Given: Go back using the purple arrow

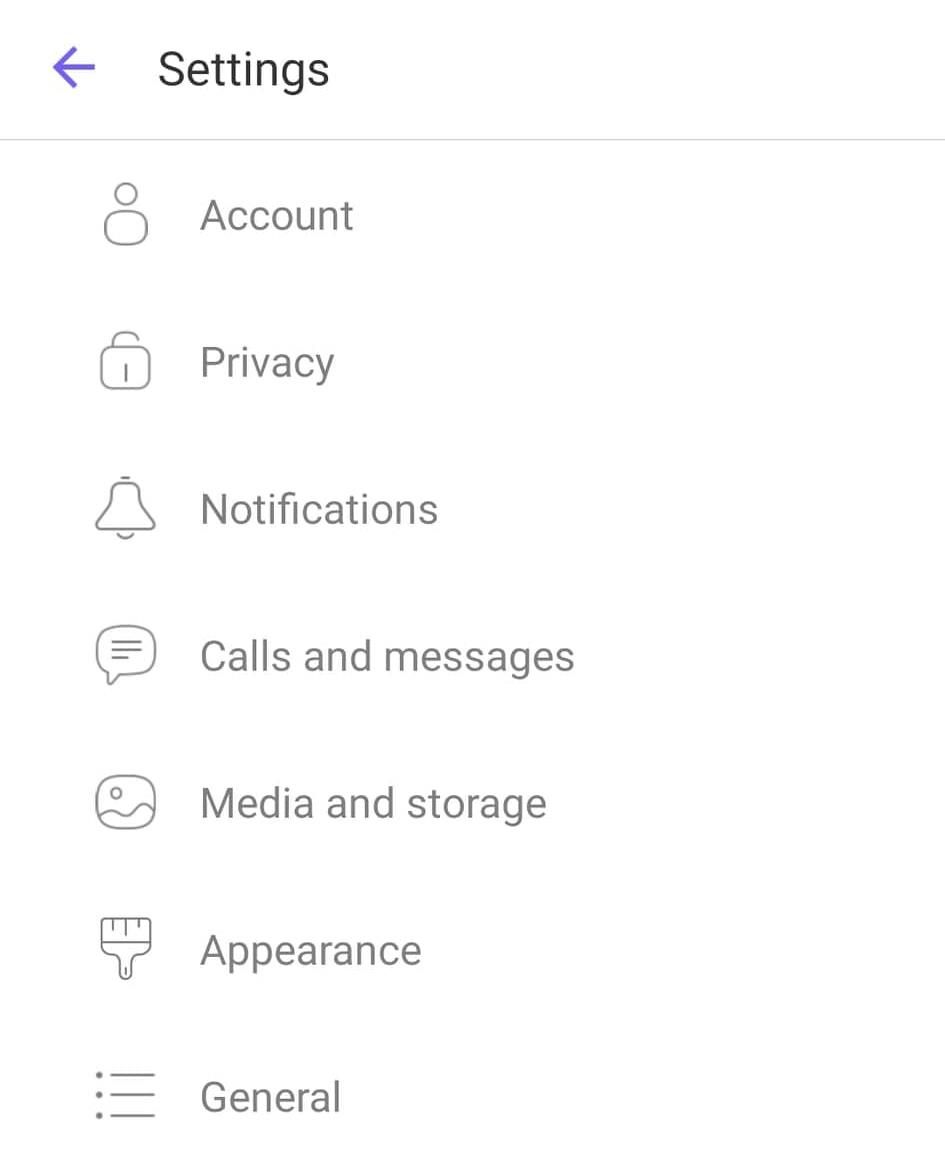Looking at the screenshot, I should point(74,69).
